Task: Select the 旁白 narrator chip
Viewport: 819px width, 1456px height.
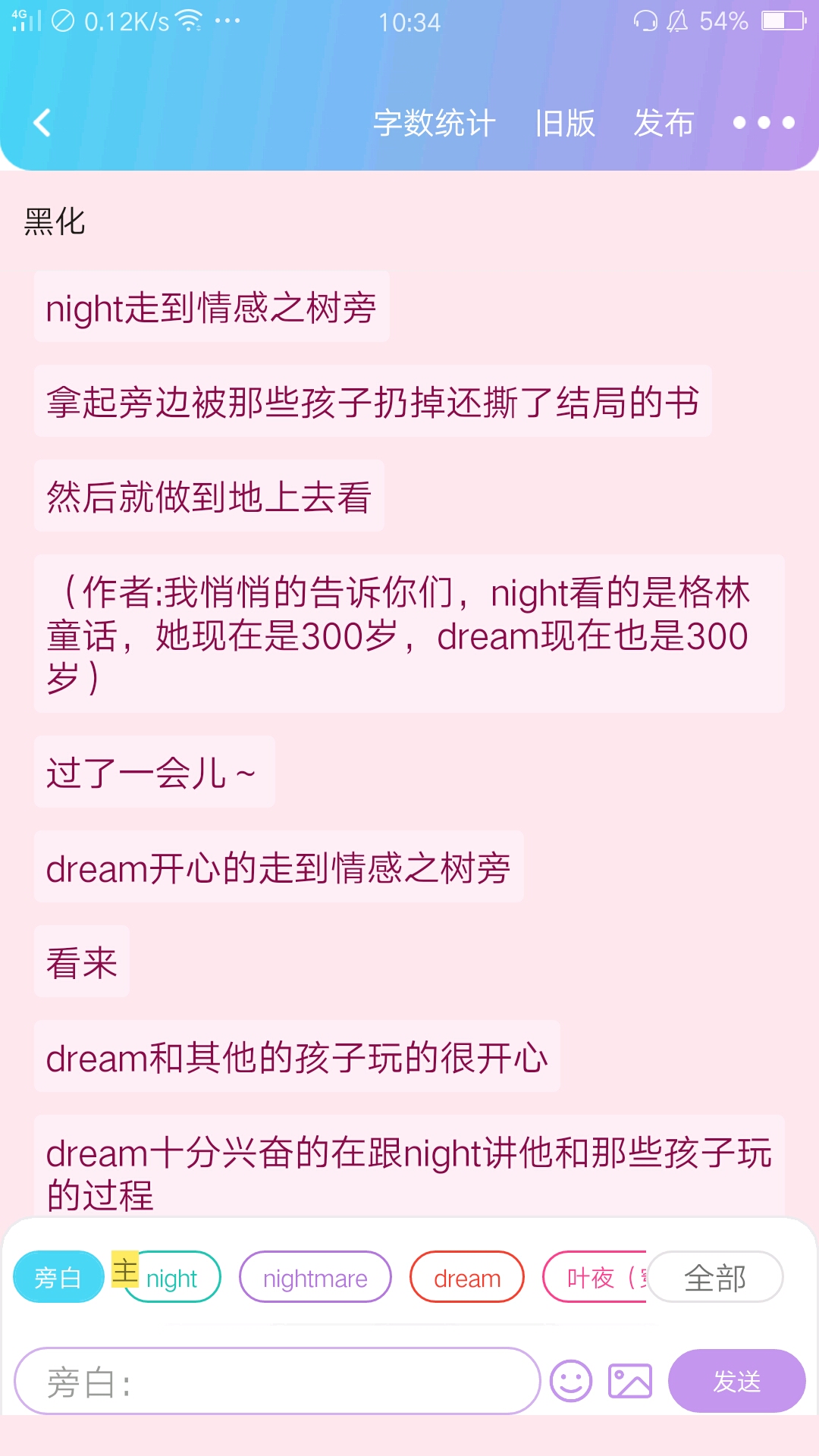Action: (x=58, y=1278)
